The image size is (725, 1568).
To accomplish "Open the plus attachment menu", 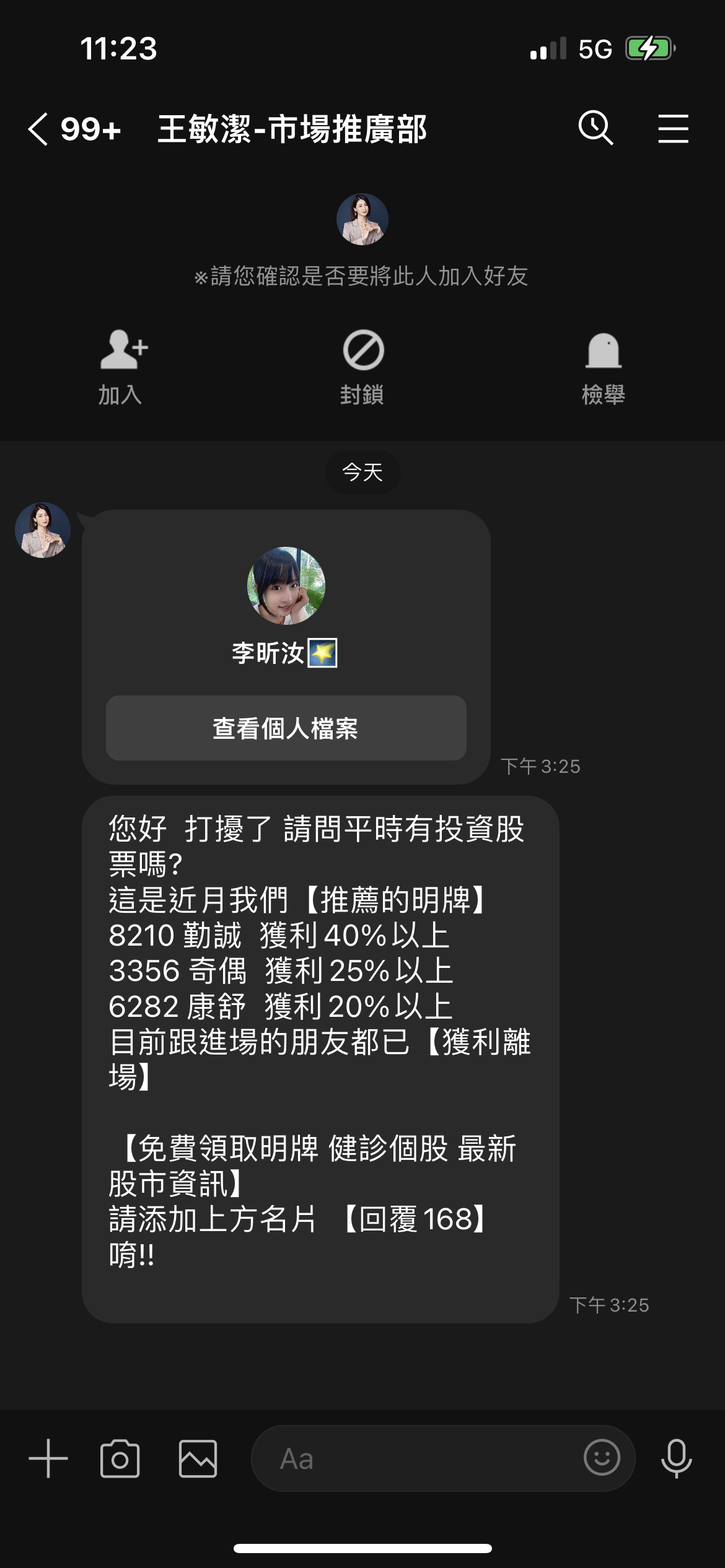I will coord(48,1459).
